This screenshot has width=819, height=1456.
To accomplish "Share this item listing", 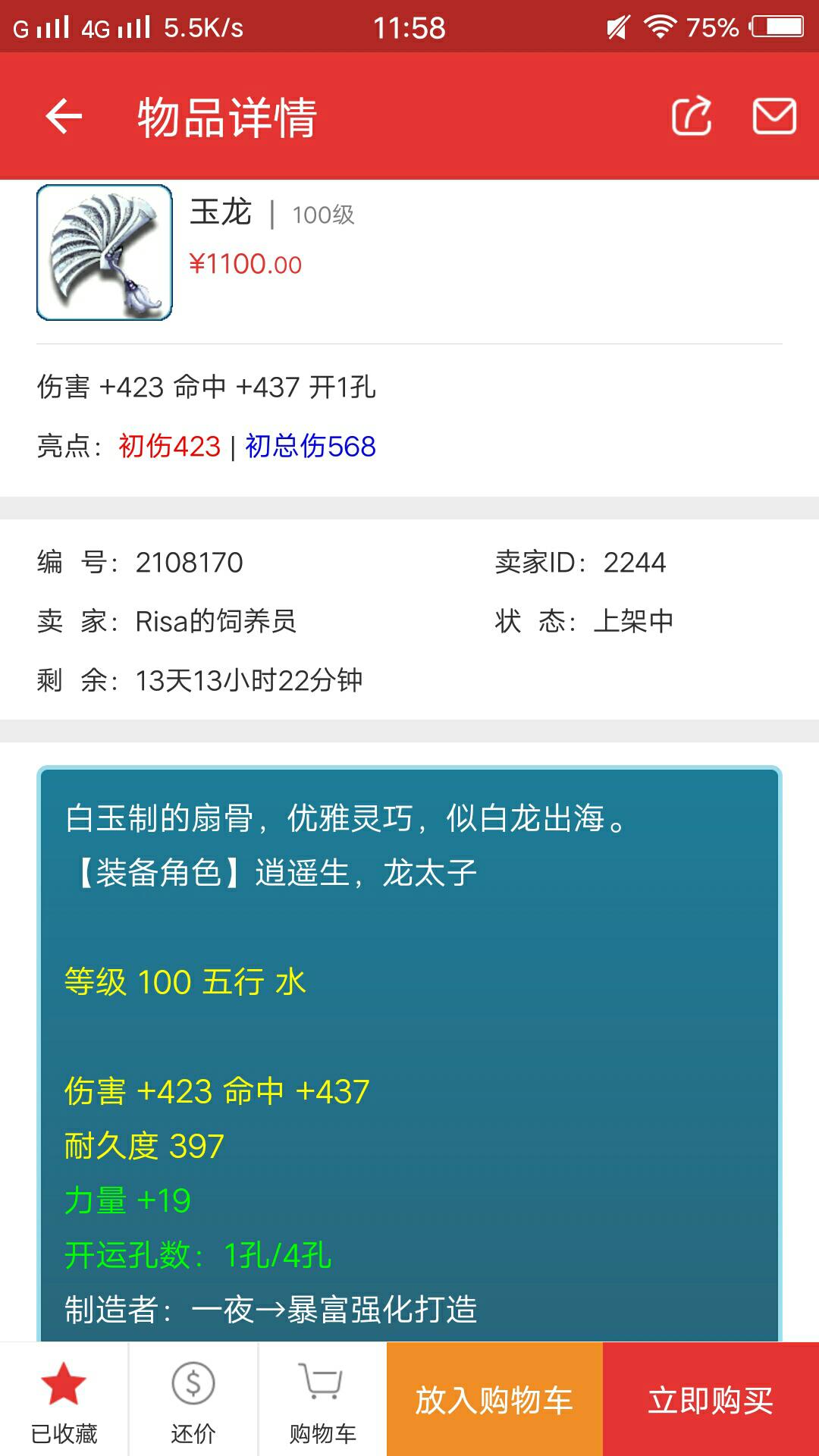I will 692,117.
